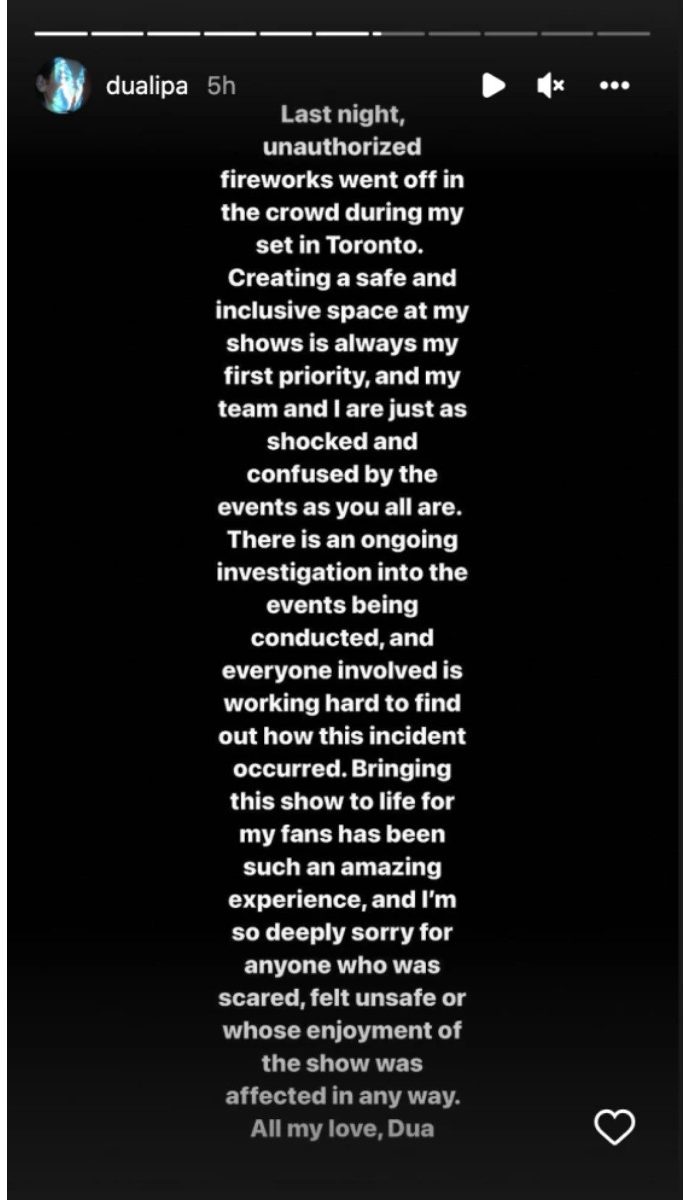Open the three-dot options menu
Screen dimensions: 684x1200
pos(614,86)
